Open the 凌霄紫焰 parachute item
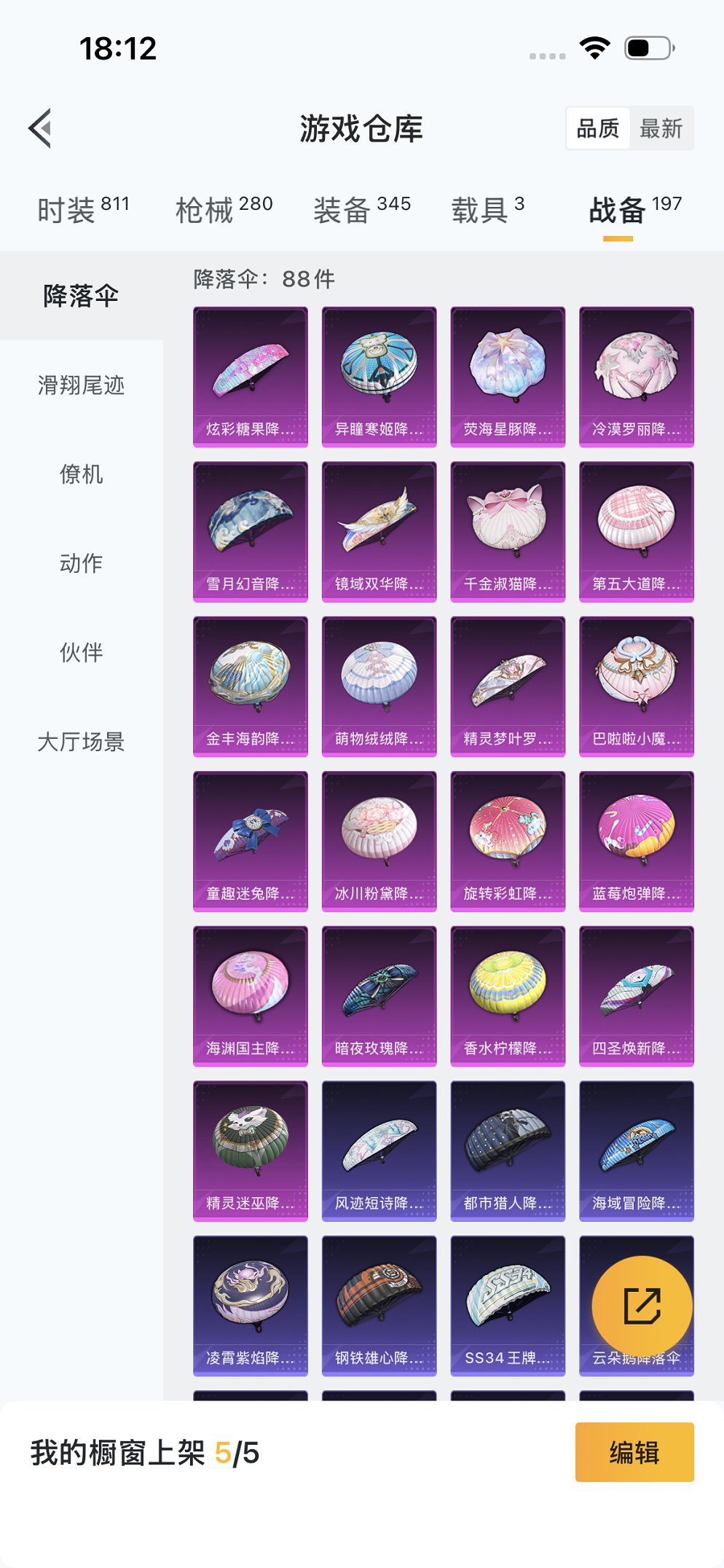The width and height of the screenshot is (724, 1568). [x=250, y=1305]
